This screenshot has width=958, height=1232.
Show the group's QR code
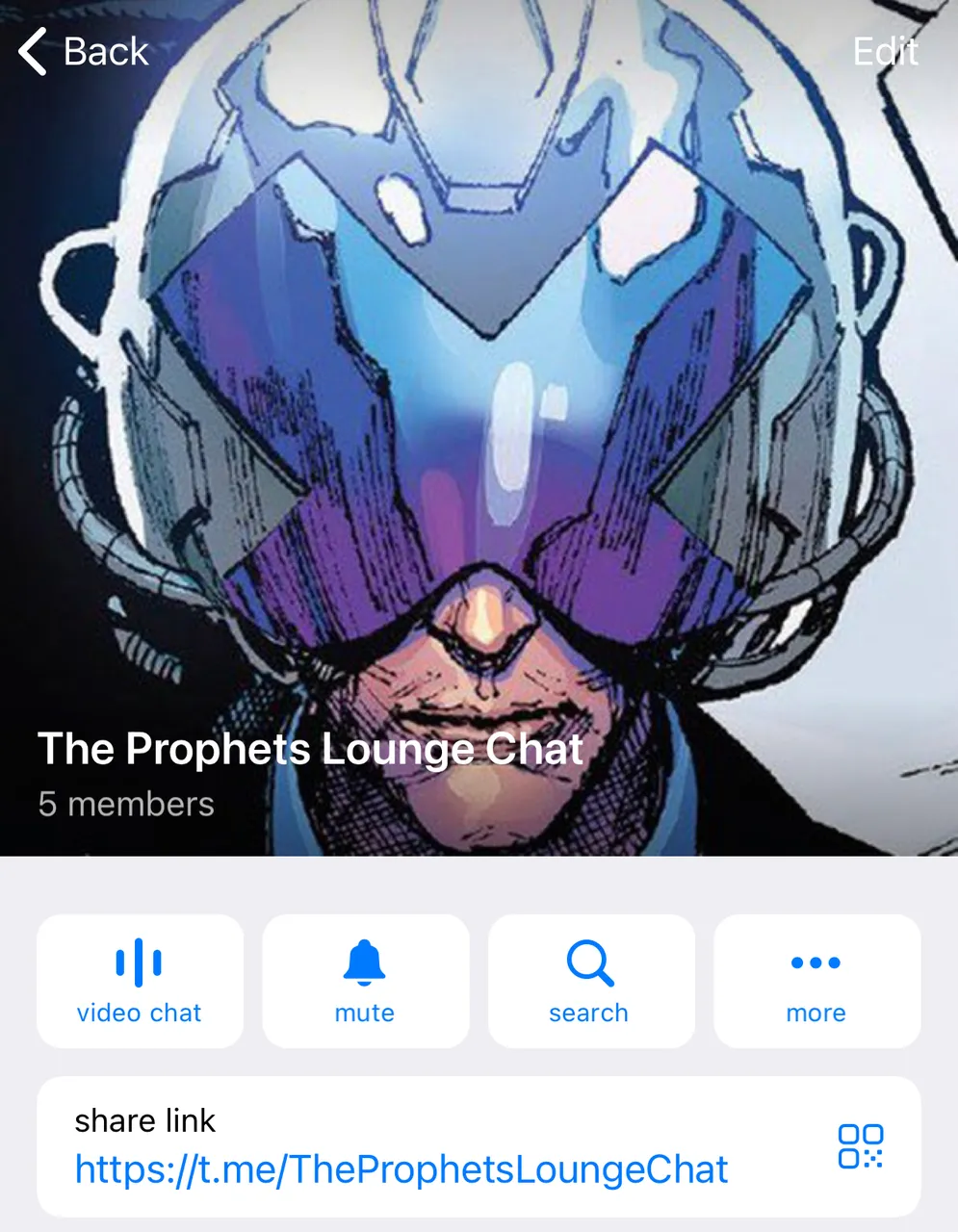pos(860,1146)
